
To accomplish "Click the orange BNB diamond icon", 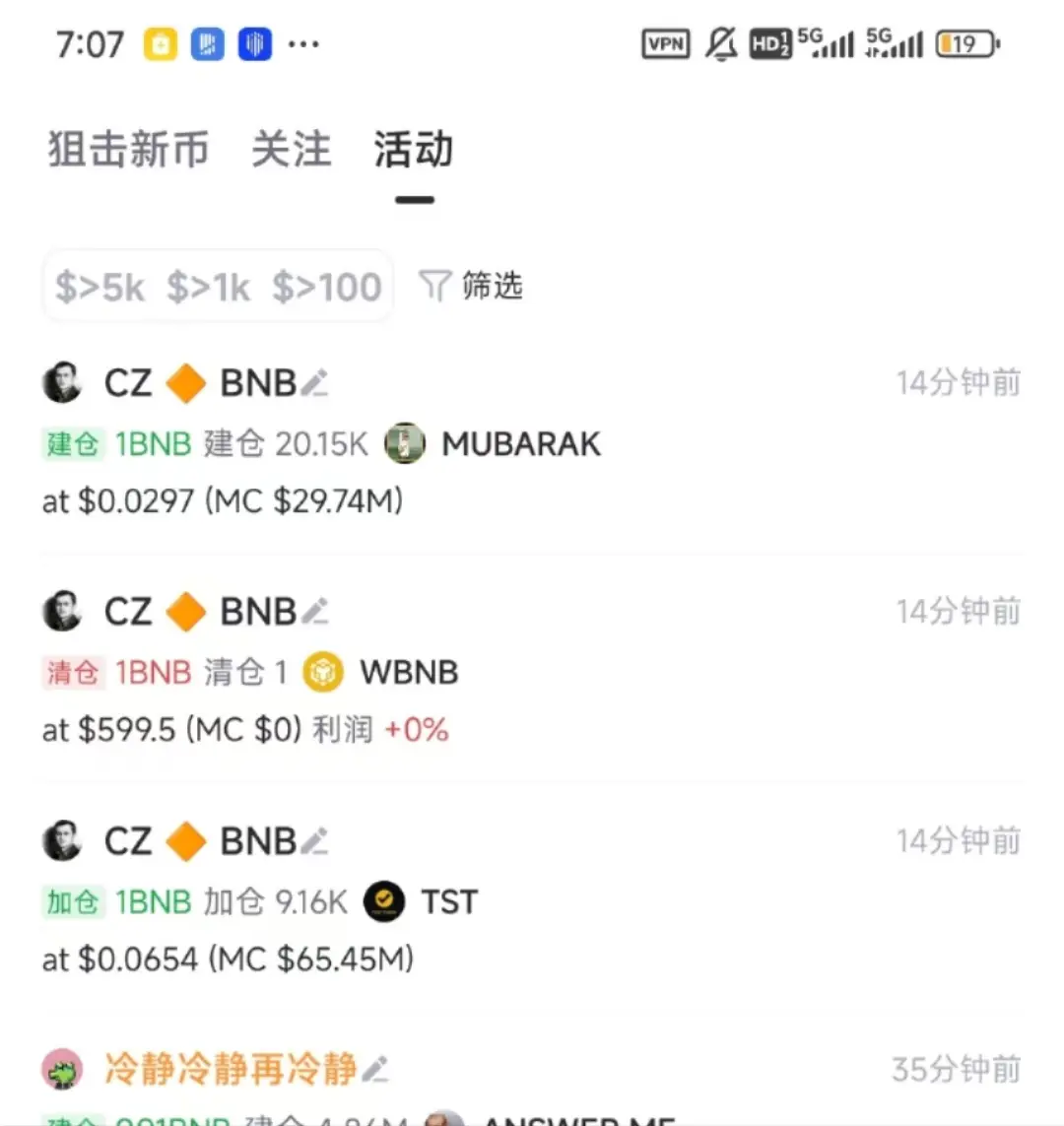I will (x=185, y=382).
